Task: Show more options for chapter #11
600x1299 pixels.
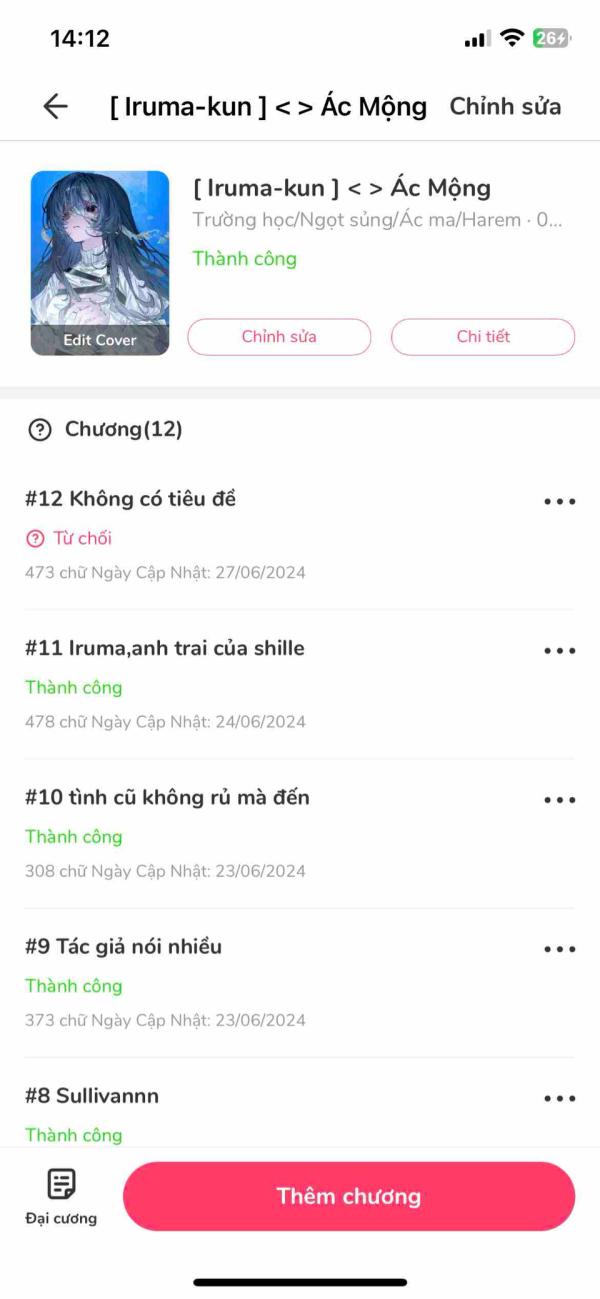Action: (559, 651)
